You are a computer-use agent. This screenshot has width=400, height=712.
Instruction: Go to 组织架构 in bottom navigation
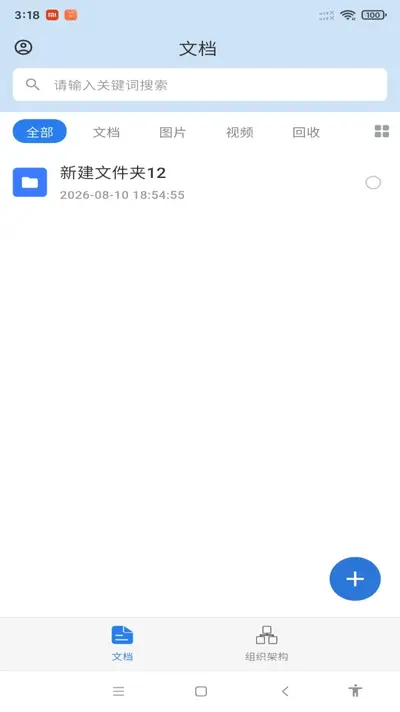click(267, 643)
